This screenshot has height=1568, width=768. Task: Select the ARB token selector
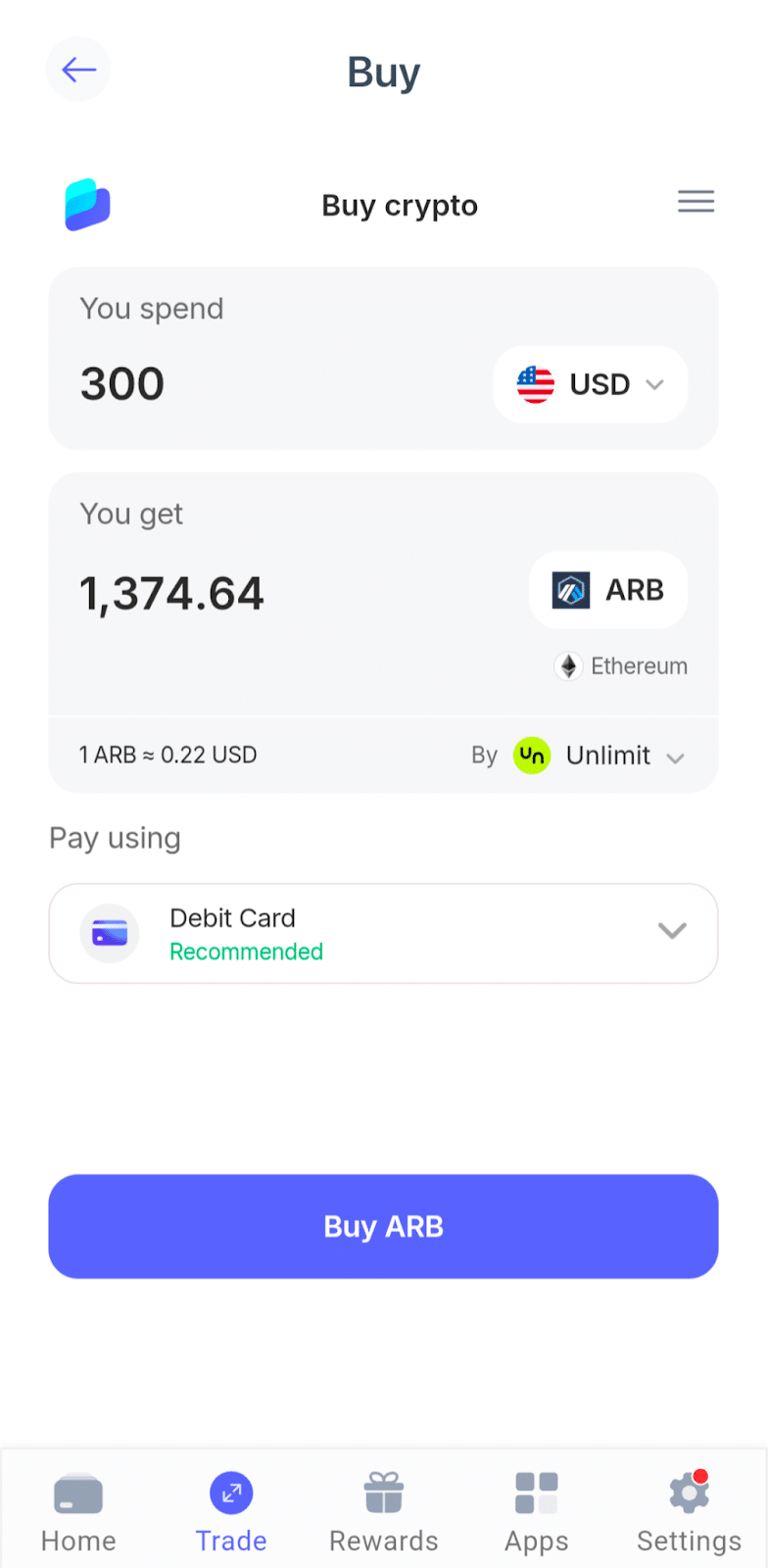click(607, 590)
